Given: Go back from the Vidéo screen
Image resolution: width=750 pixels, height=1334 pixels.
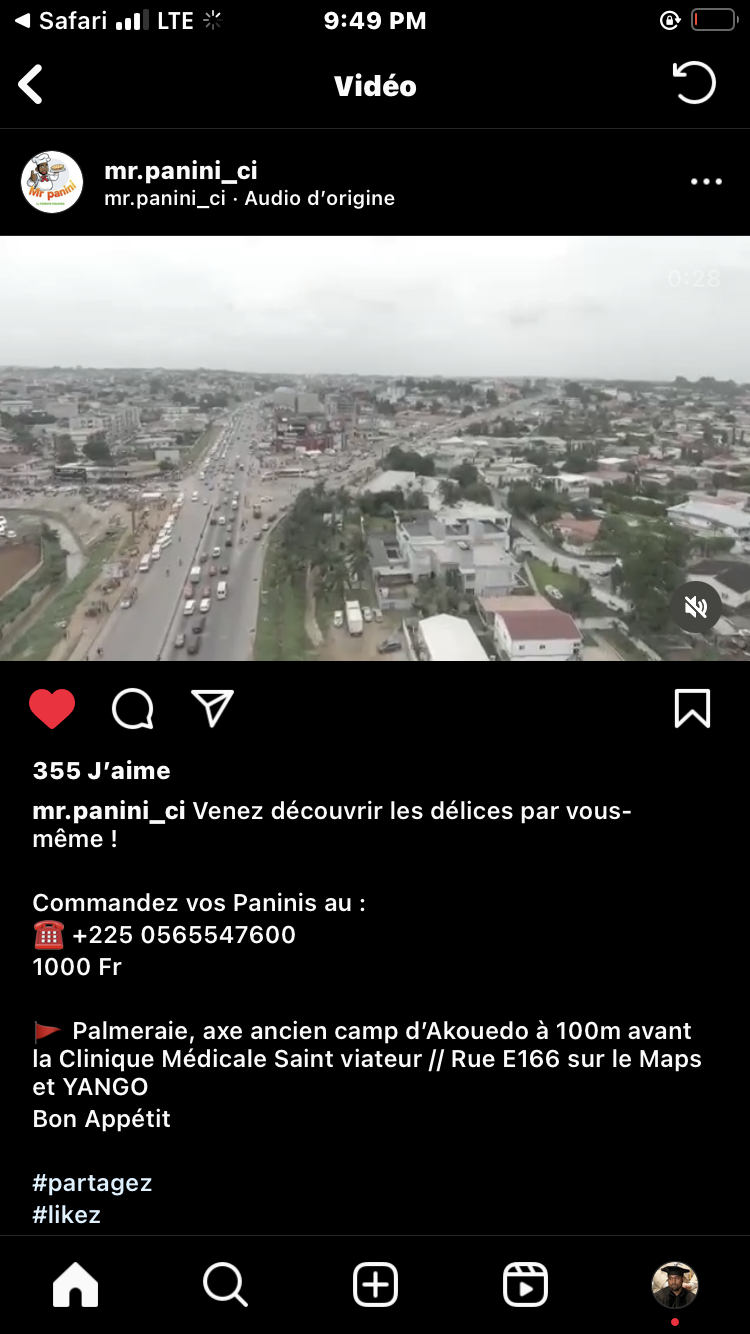Looking at the screenshot, I should point(32,85).
